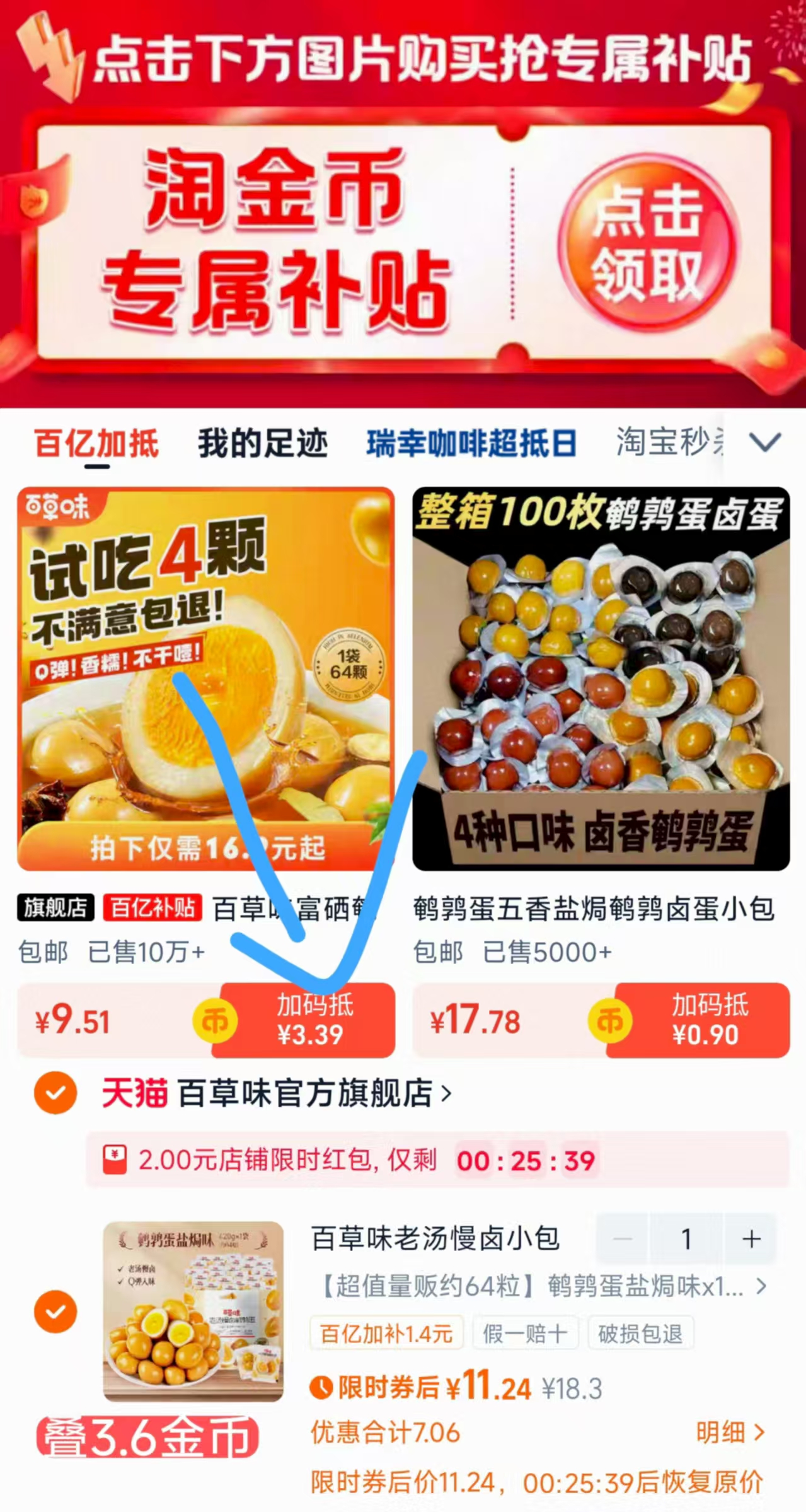Increase quantity with the plus stepper
The image size is (806, 1512).
[750, 1238]
